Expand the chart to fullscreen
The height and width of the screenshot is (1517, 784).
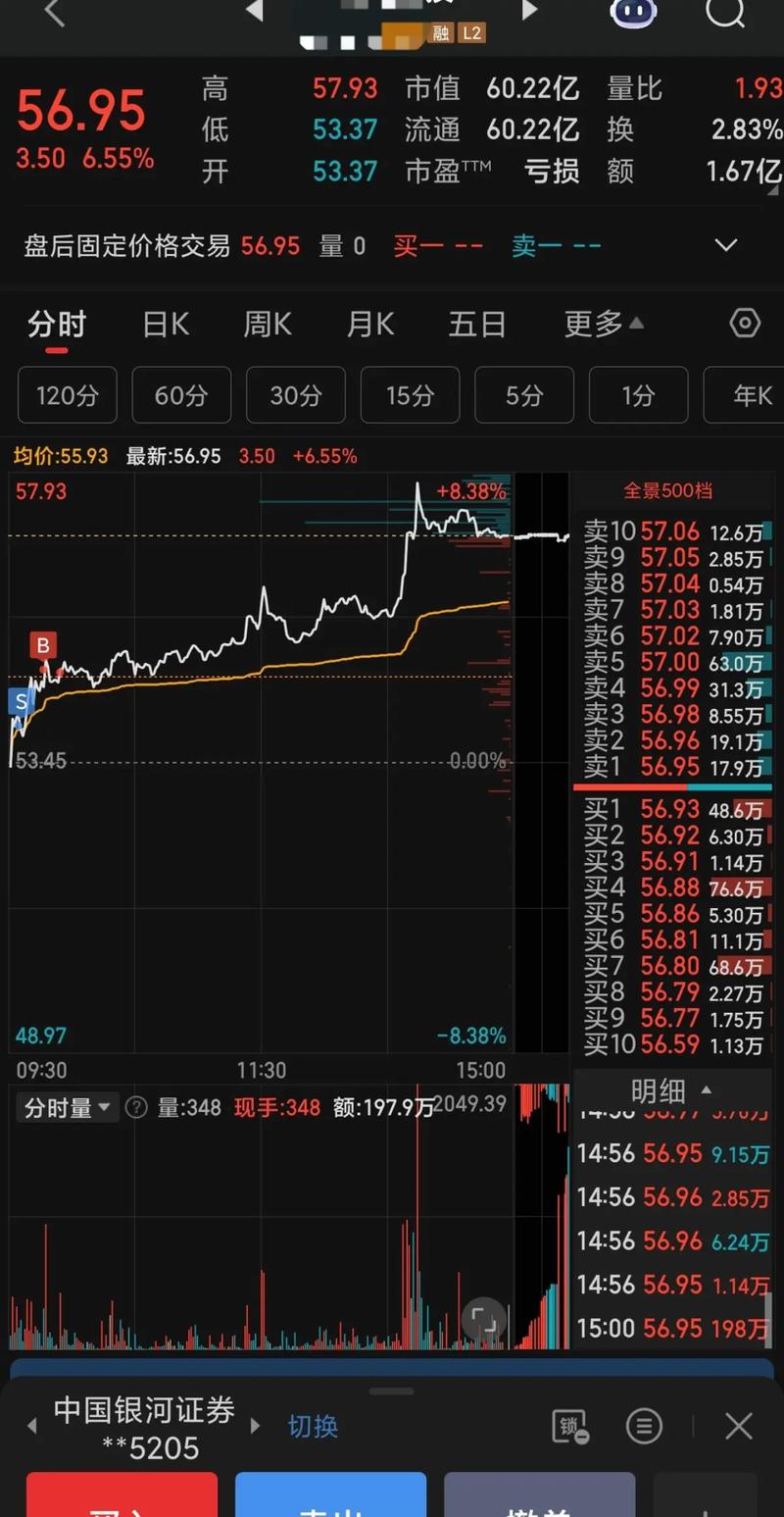click(484, 1320)
